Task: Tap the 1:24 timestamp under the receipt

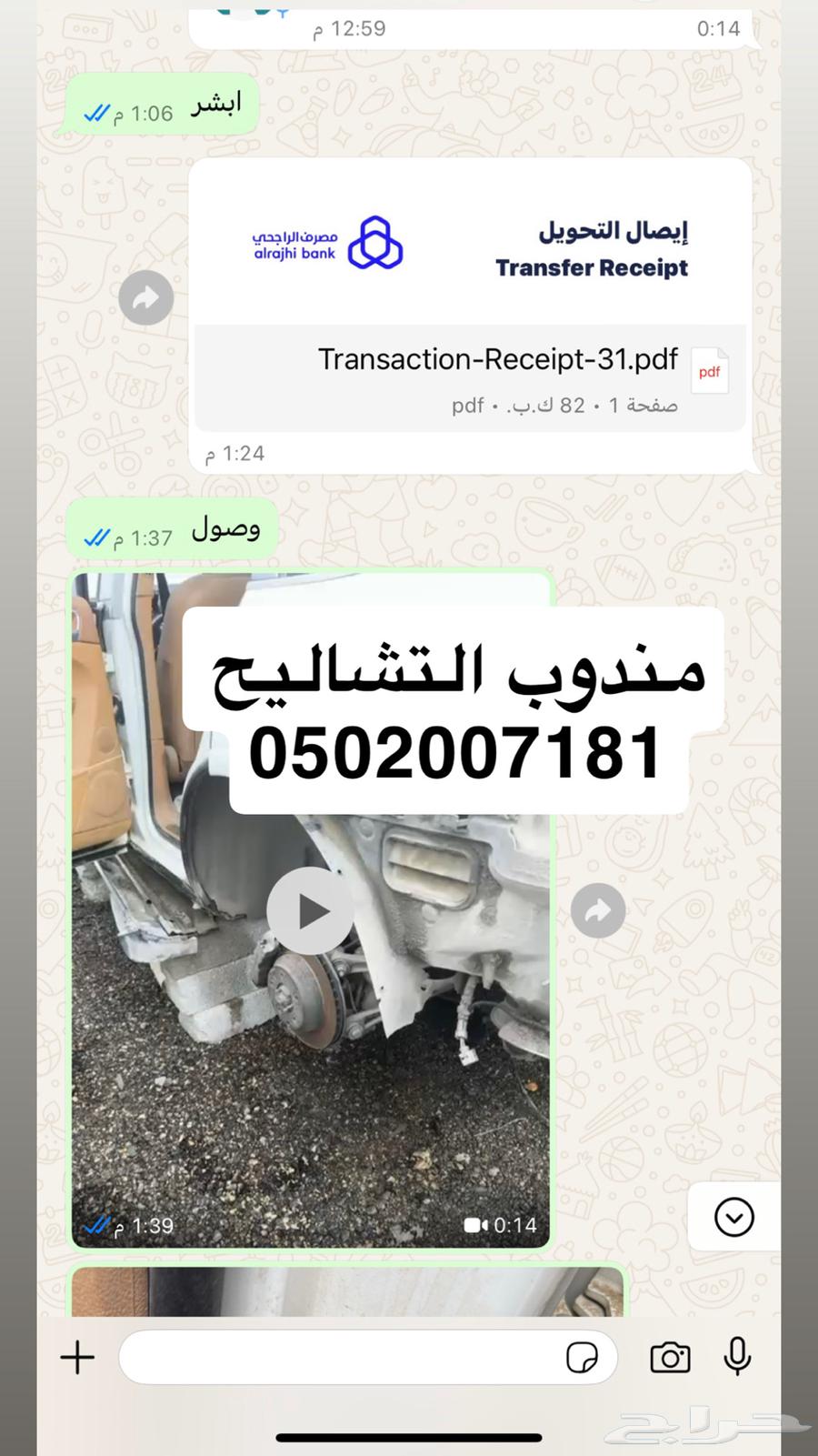Action: click(236, 453)
